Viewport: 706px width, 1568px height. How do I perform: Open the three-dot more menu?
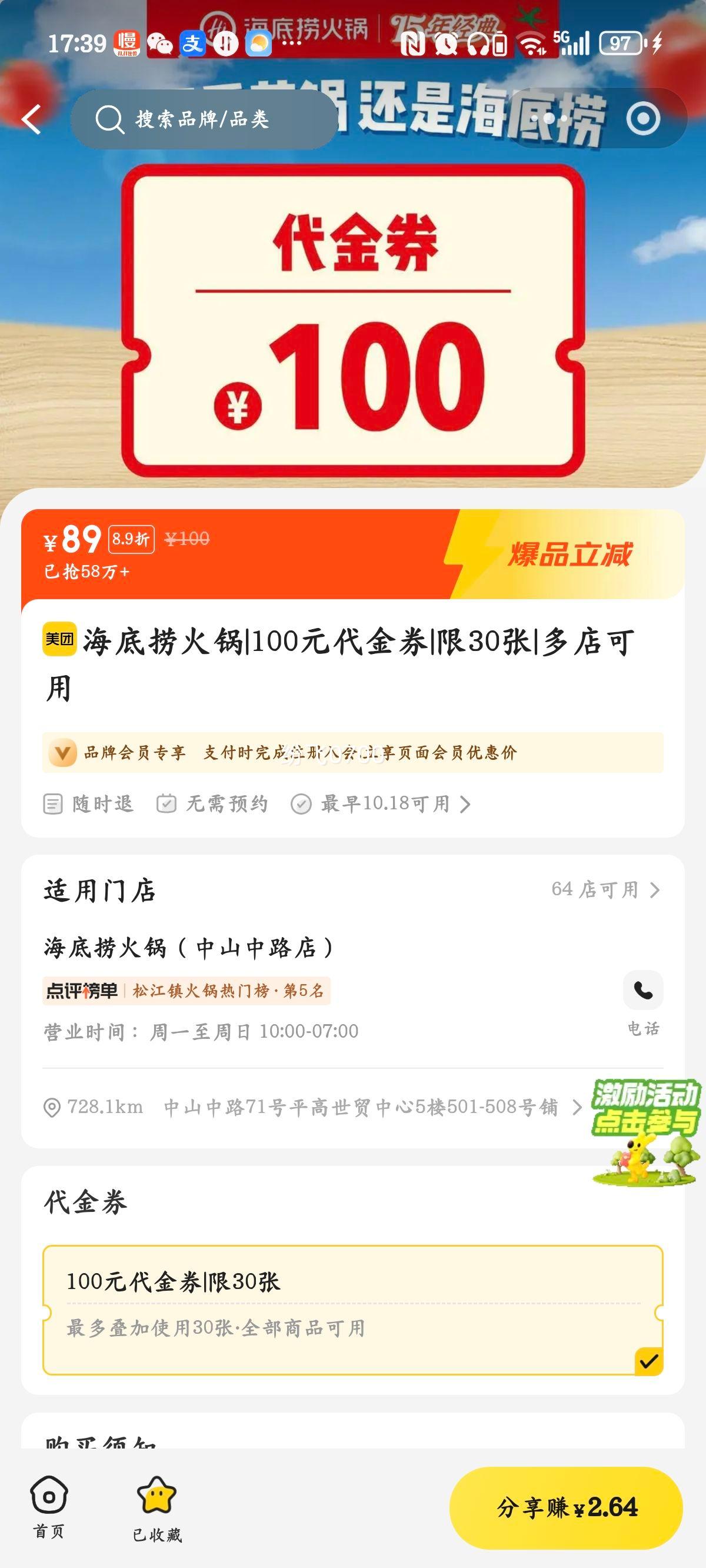click(x=550, y=119)
